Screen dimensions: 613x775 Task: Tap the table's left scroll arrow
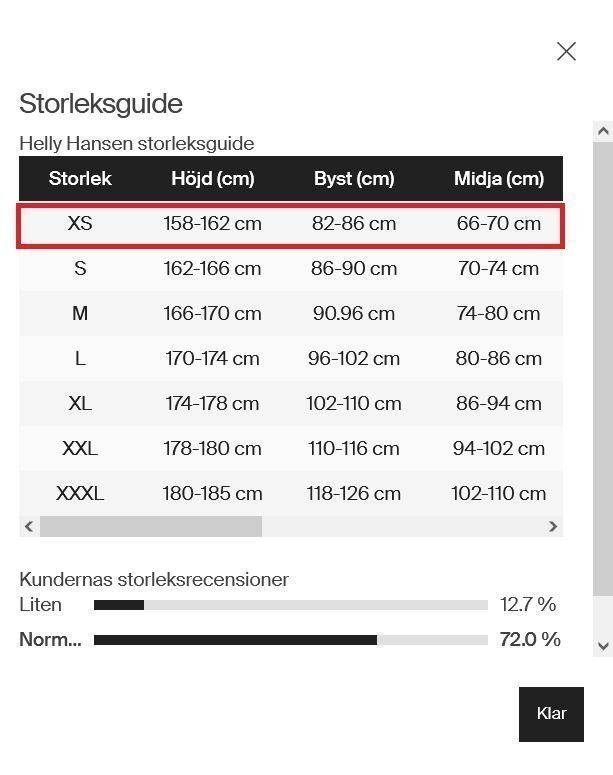(x=29, y=526)
